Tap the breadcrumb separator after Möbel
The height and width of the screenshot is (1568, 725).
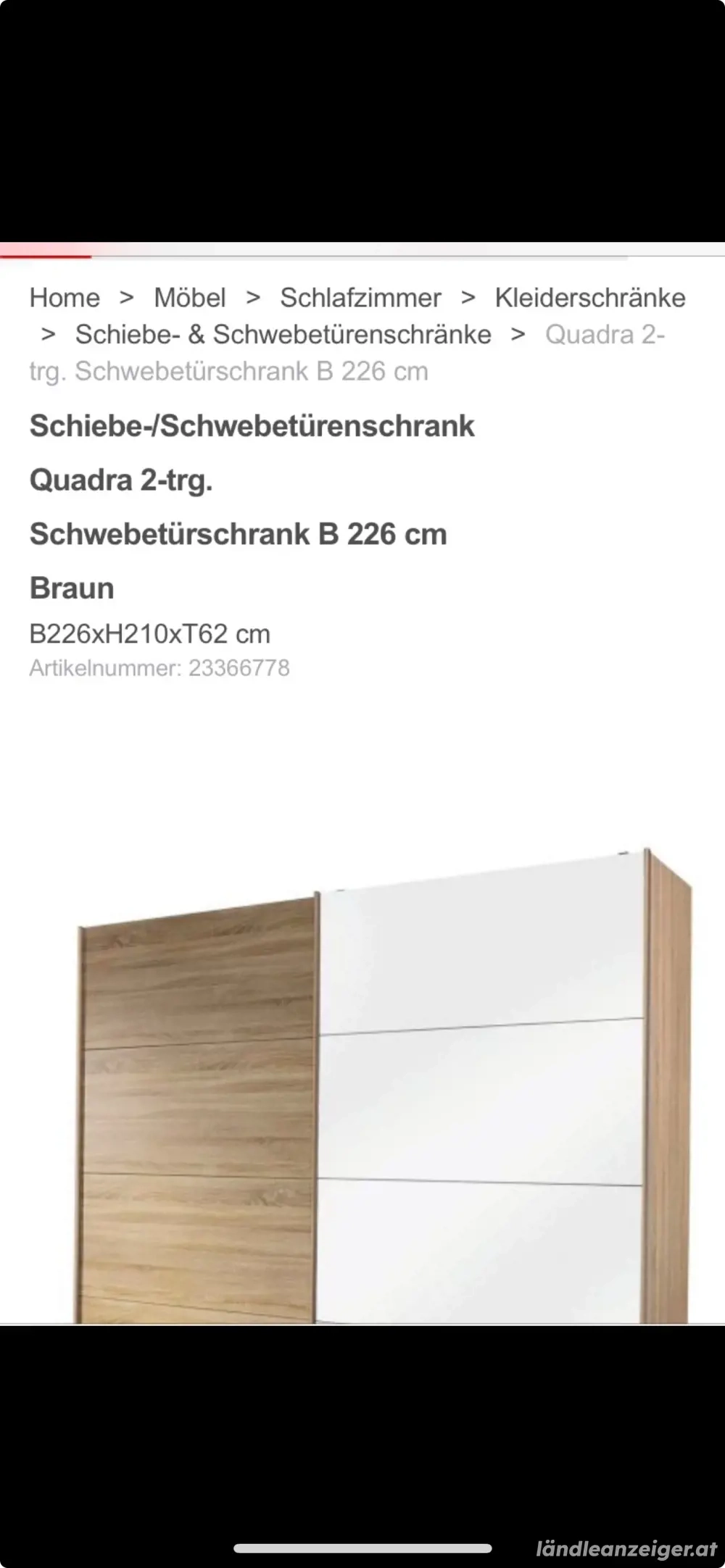[x=254, y=298]
